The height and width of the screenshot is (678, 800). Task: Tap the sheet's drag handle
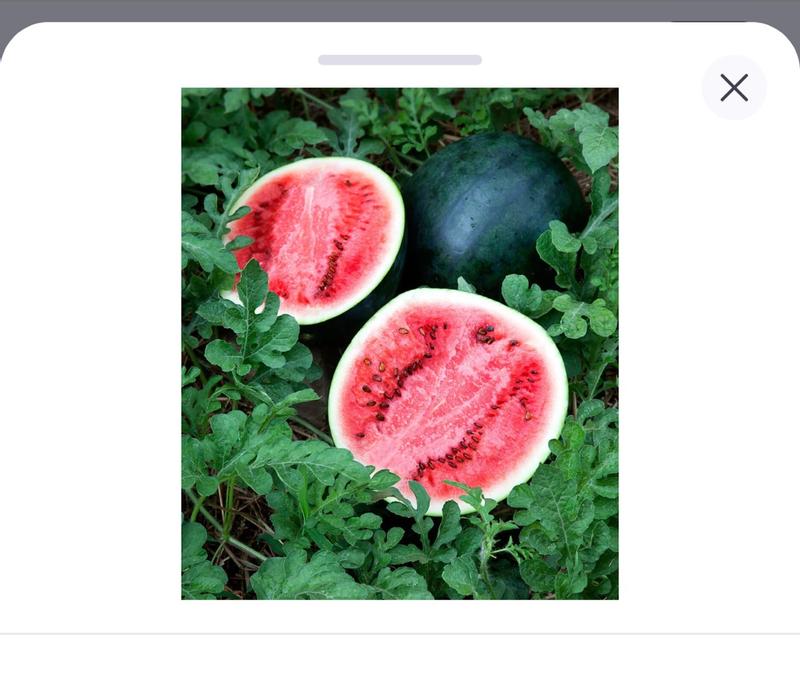[400, 60]
